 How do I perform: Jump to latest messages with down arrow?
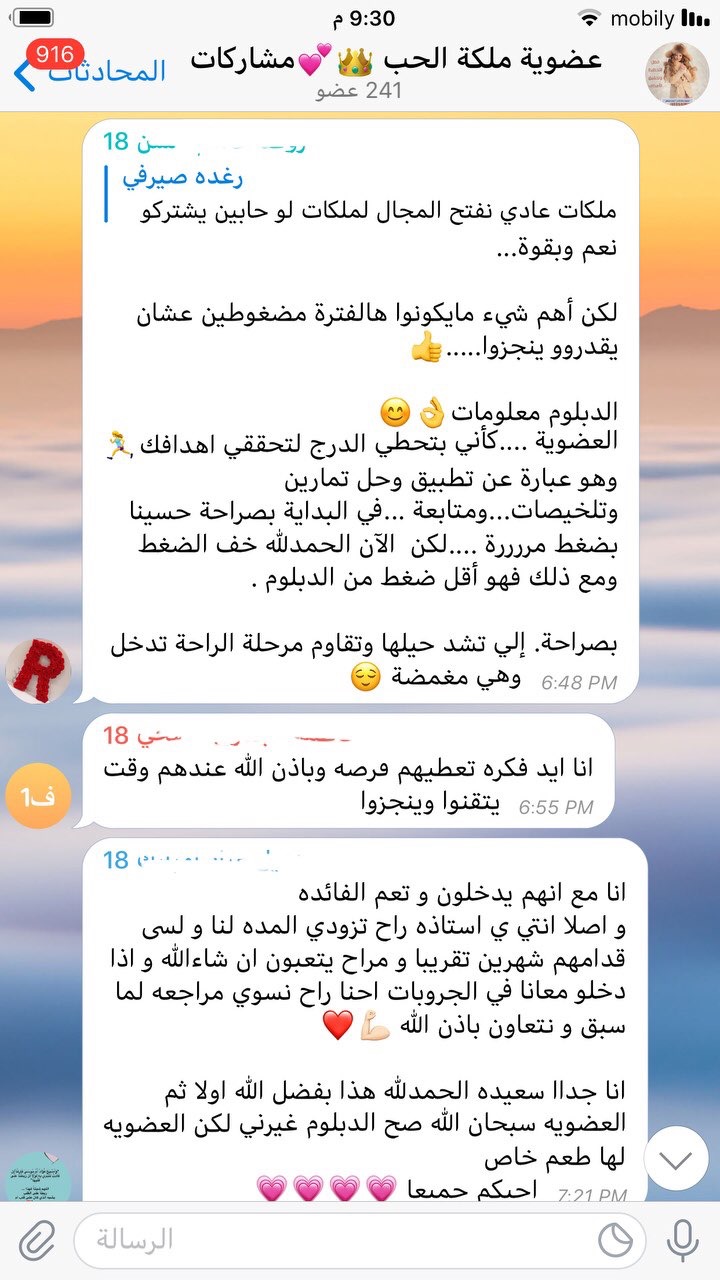(x=677, y=1160)
